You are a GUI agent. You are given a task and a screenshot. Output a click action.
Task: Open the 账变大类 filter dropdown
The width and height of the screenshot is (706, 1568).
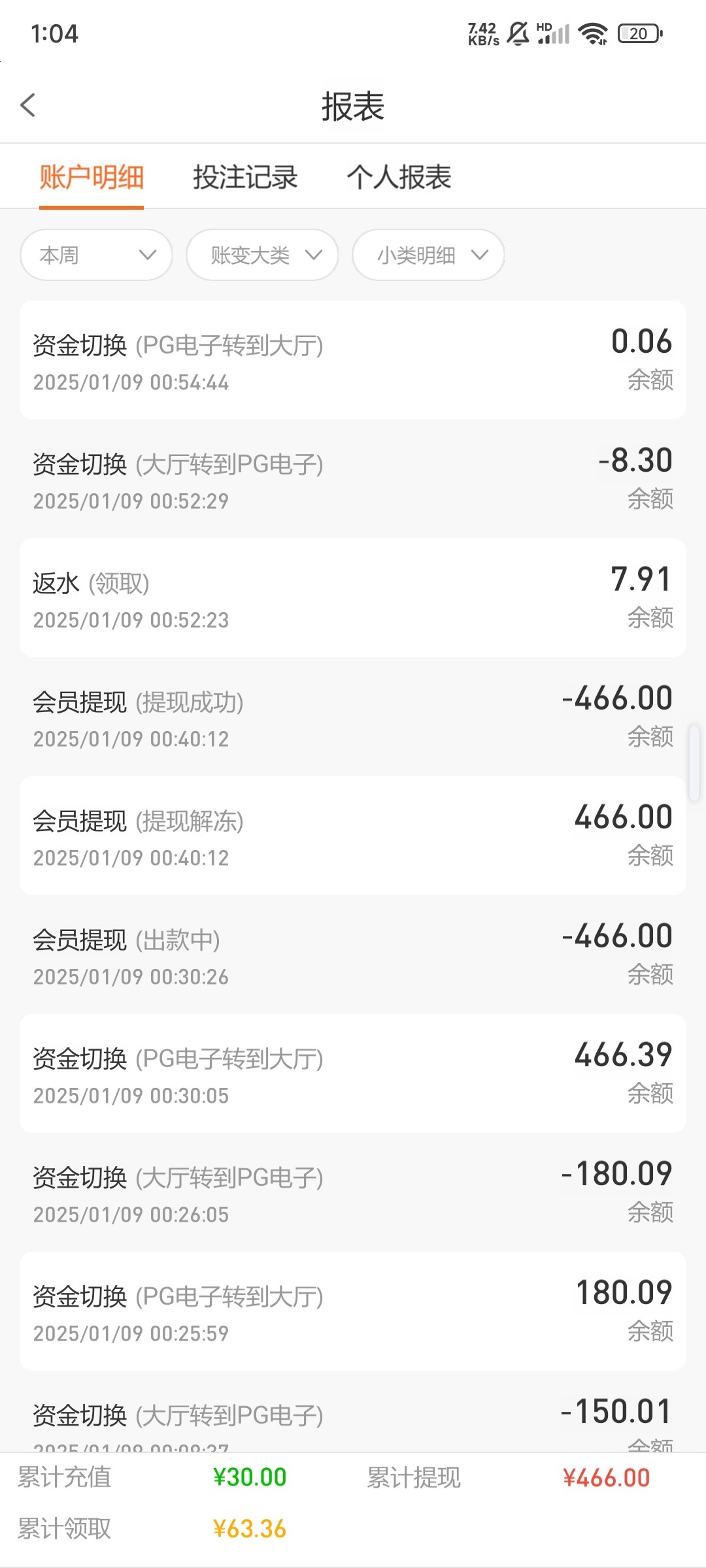click(262, 255)
